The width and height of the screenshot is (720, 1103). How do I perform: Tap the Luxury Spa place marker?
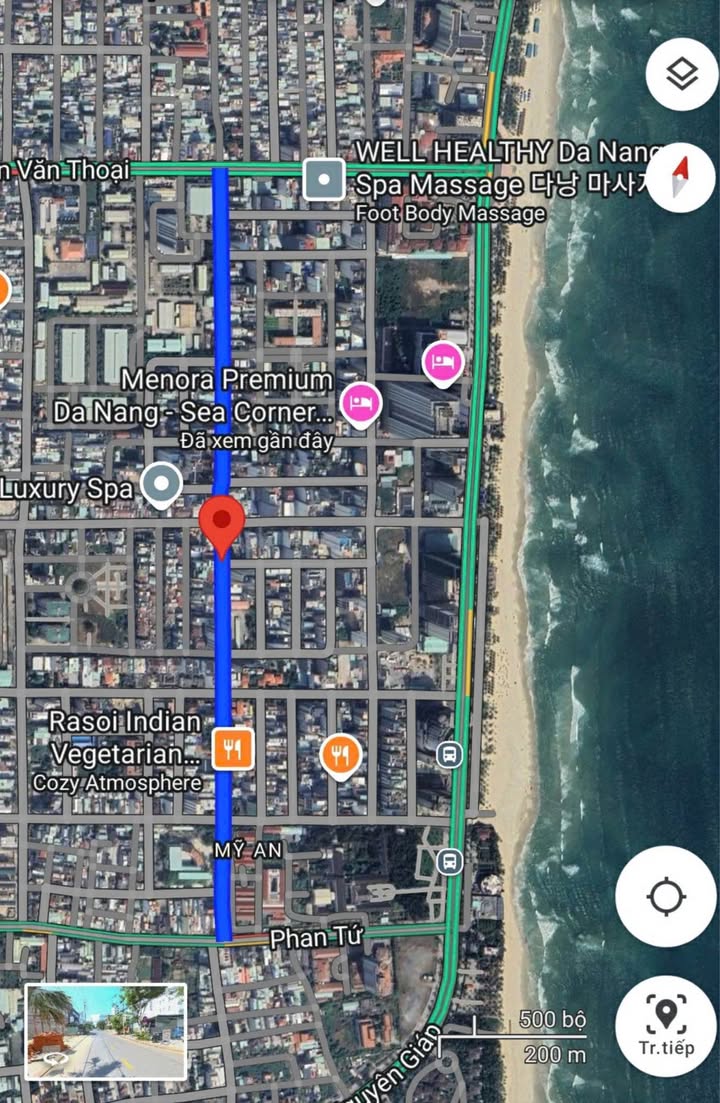(x=161, y=485)
